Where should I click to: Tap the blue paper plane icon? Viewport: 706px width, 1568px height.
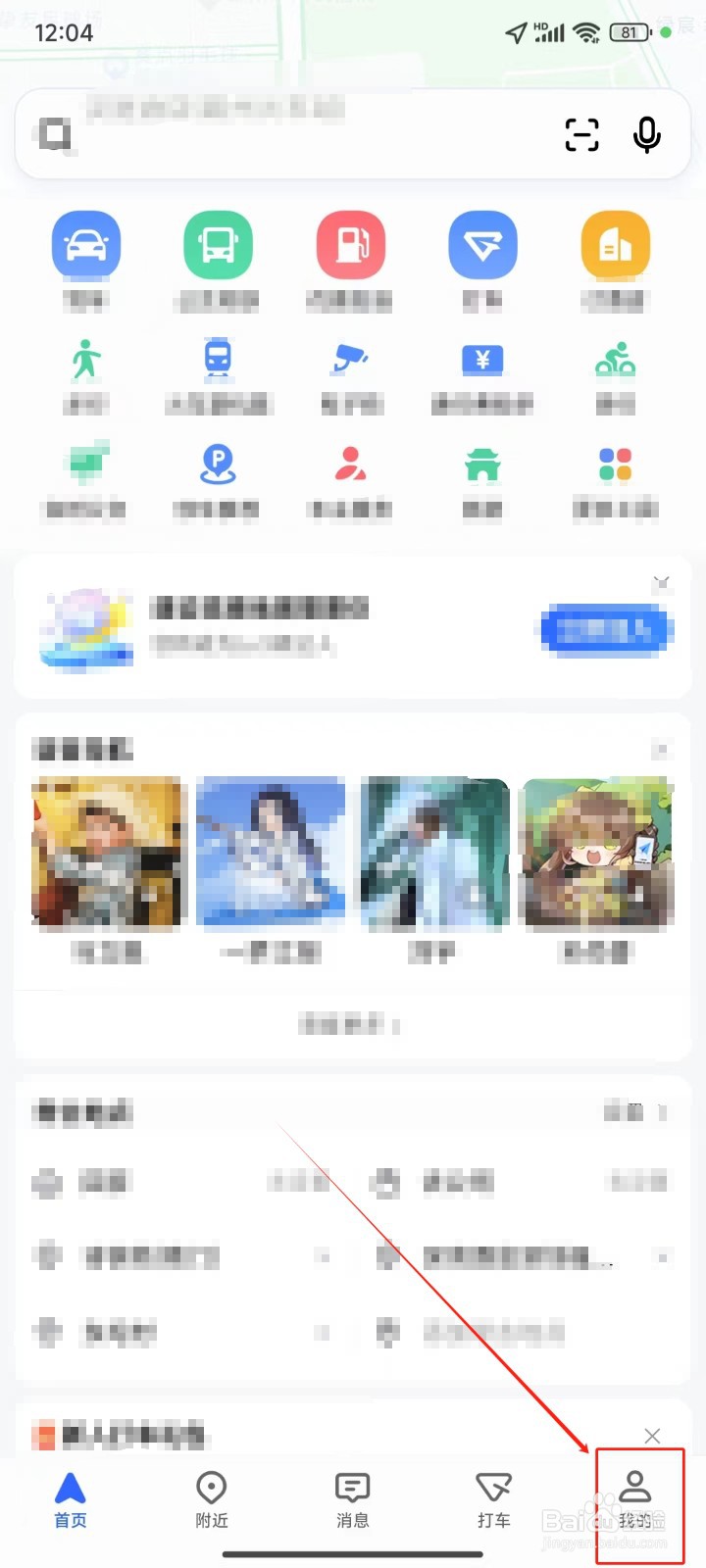coord(482,245)
